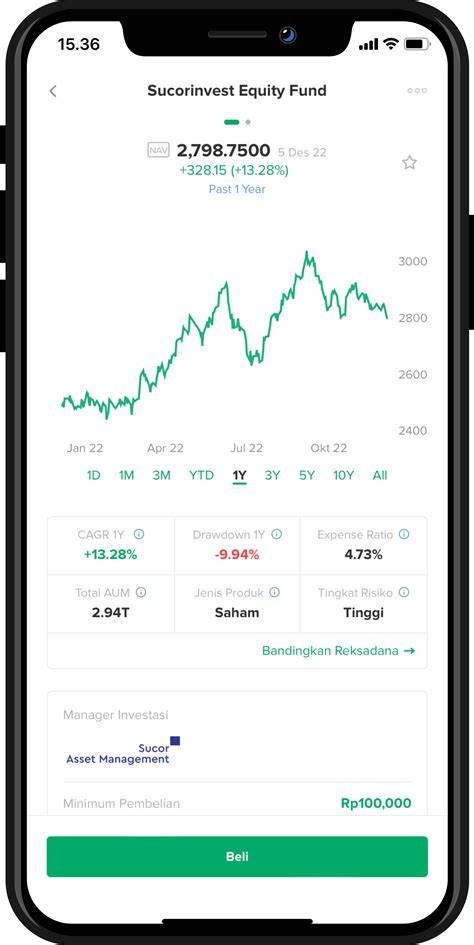View Expense Ratio info tooltip
The height and width of the screenshot is (945, 474).
(404, 534)
